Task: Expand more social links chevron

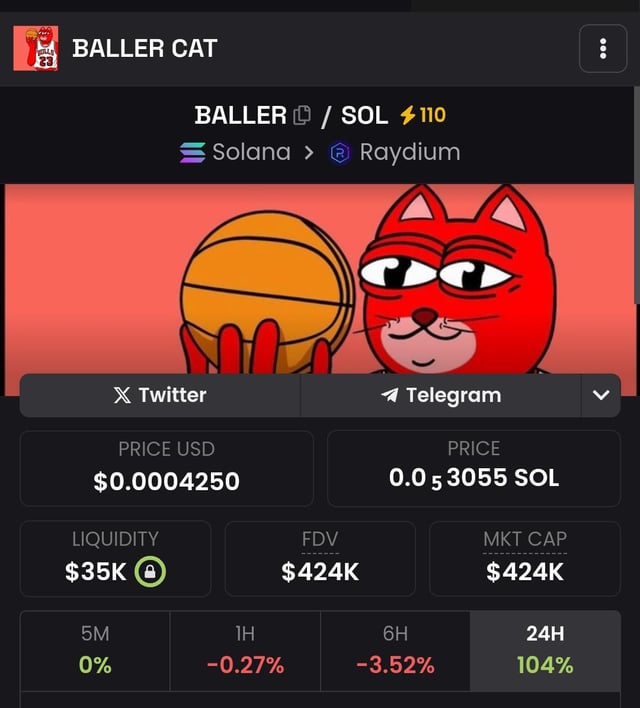Action: pyautogui.click(x=600, y=395)
